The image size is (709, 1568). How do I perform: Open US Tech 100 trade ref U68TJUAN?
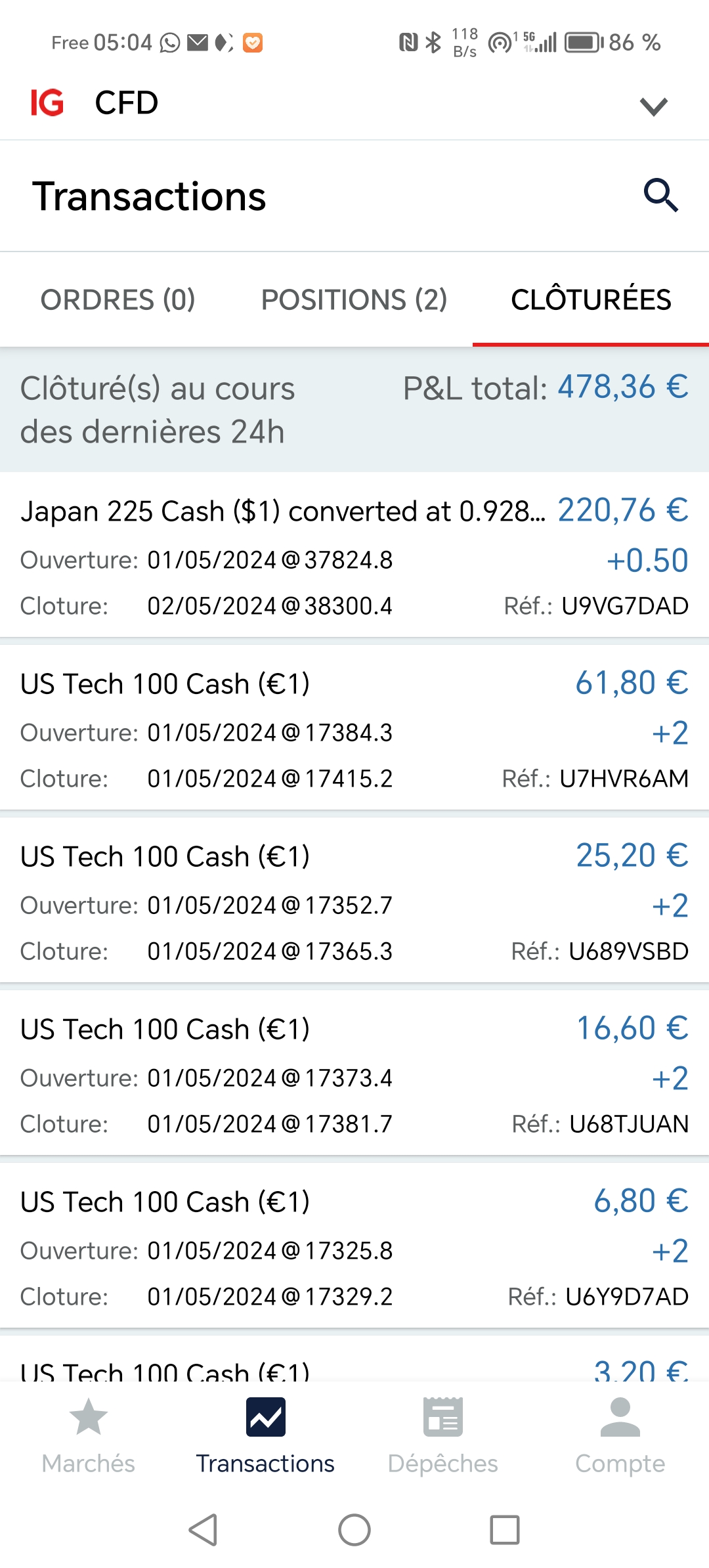pyautogui.click(x=354, y=1076)
